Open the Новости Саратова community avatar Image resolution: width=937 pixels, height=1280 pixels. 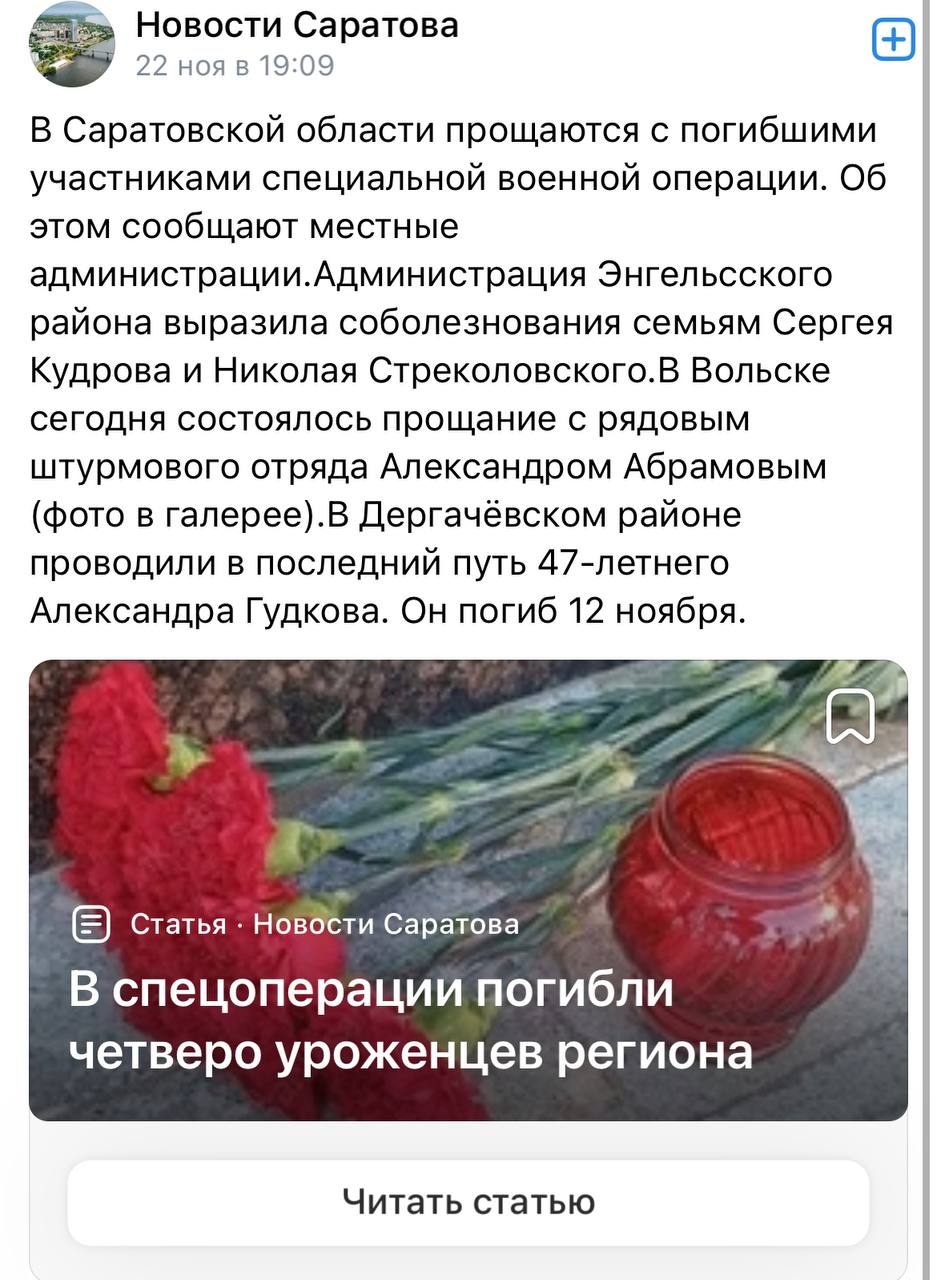(x=72, y=44)
